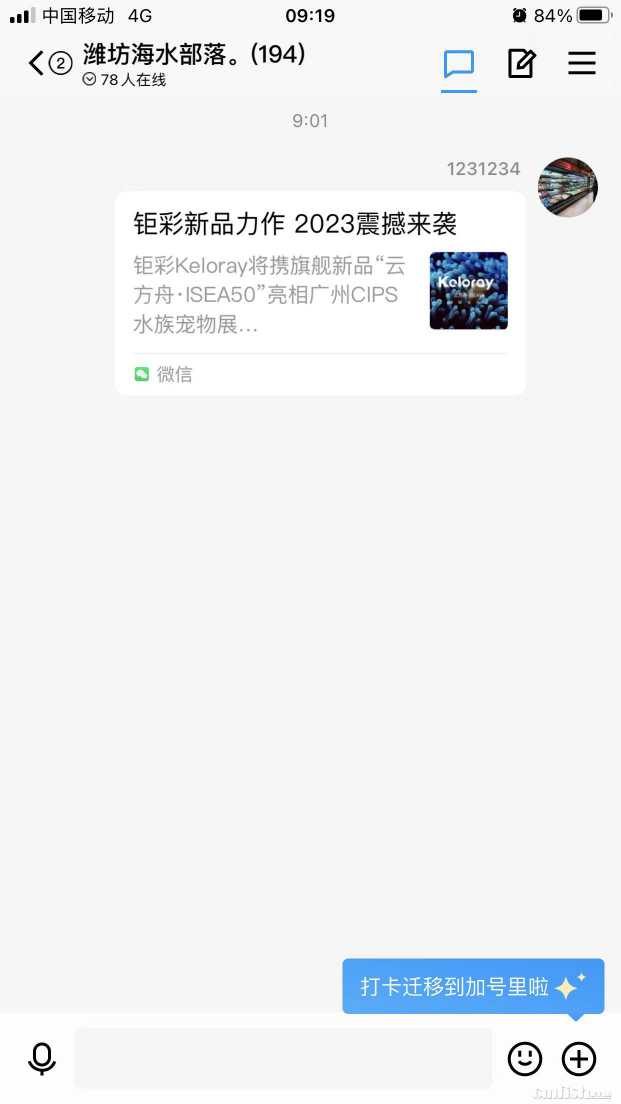Open the plus attachment panel
The image size is (621, 1104).
[x=579, y=1058]
